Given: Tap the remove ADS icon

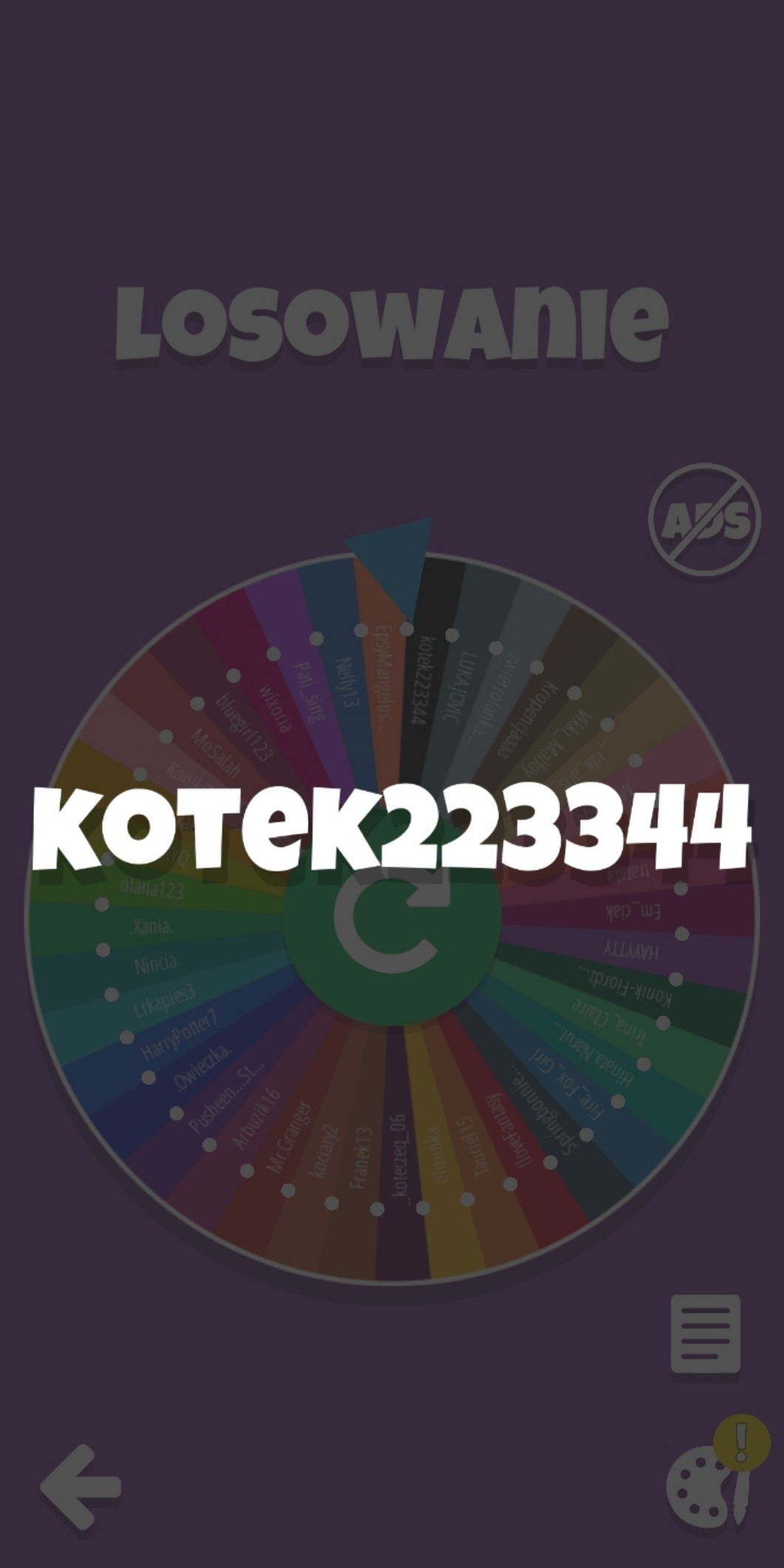Looking at the screenshot, I should (x=704, y=521).
